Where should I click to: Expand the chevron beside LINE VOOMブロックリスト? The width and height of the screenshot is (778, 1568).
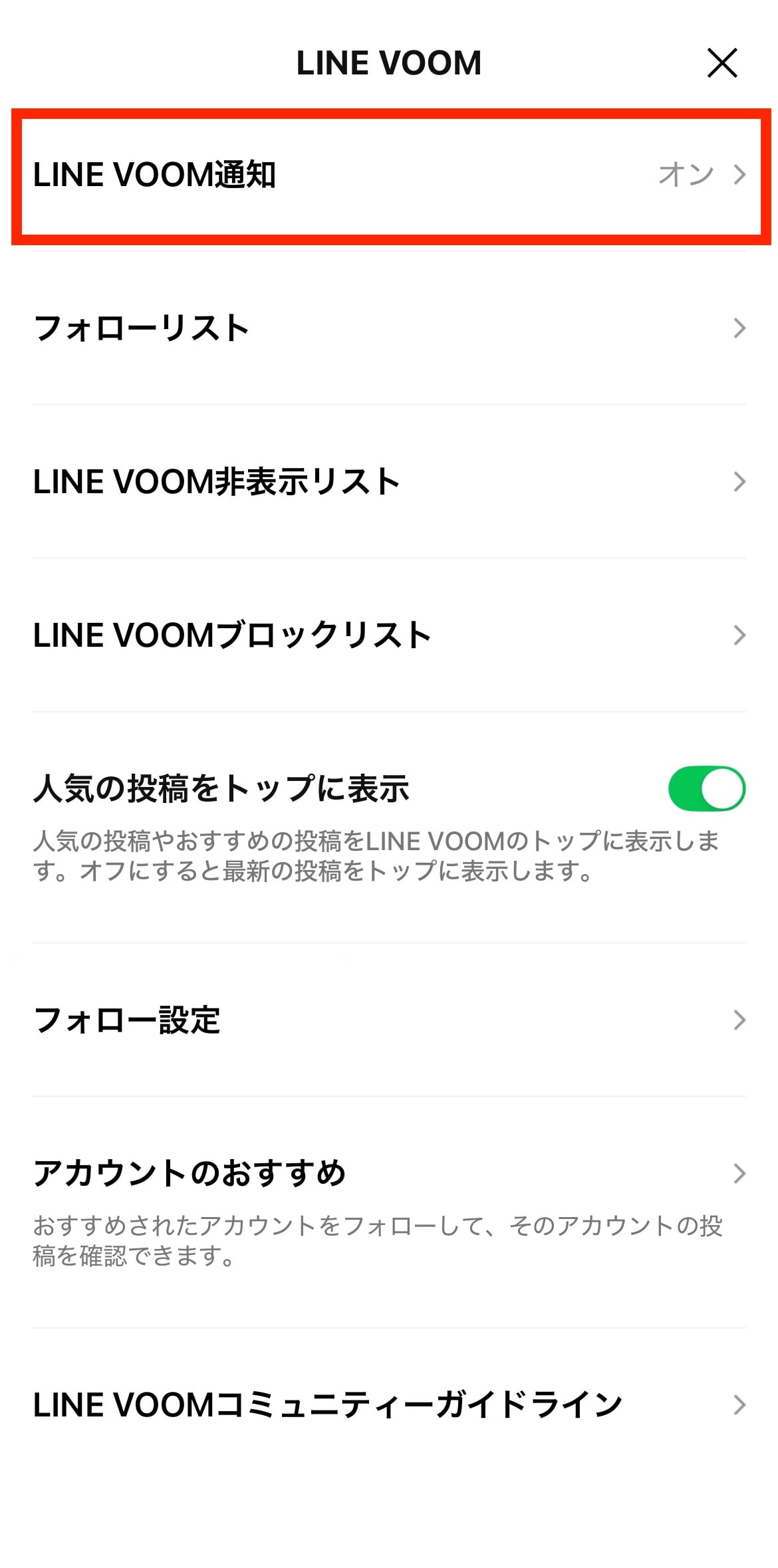(x=739, y=635)
